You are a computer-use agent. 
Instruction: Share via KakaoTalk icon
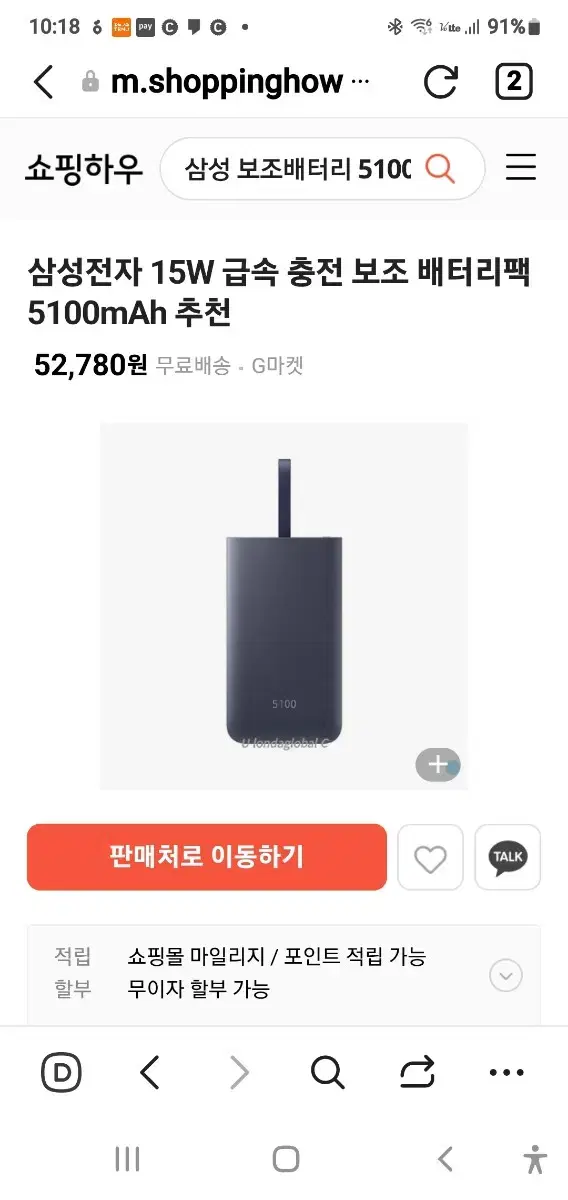(x=508, y=858)
